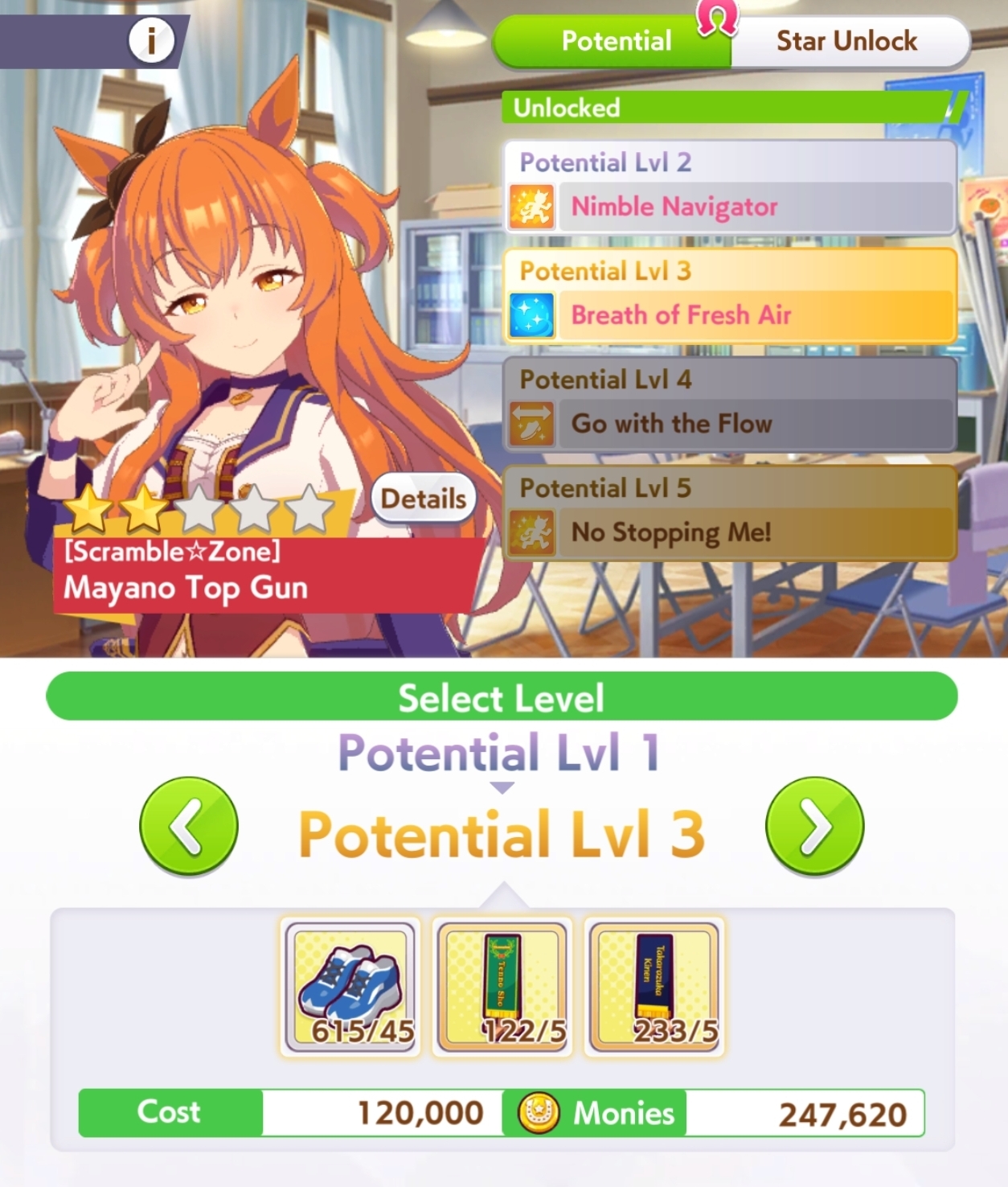This screenshot has width=1008, height=1187.
Task: Open the Tenno Sho banner item
Action: pos(502,986)
